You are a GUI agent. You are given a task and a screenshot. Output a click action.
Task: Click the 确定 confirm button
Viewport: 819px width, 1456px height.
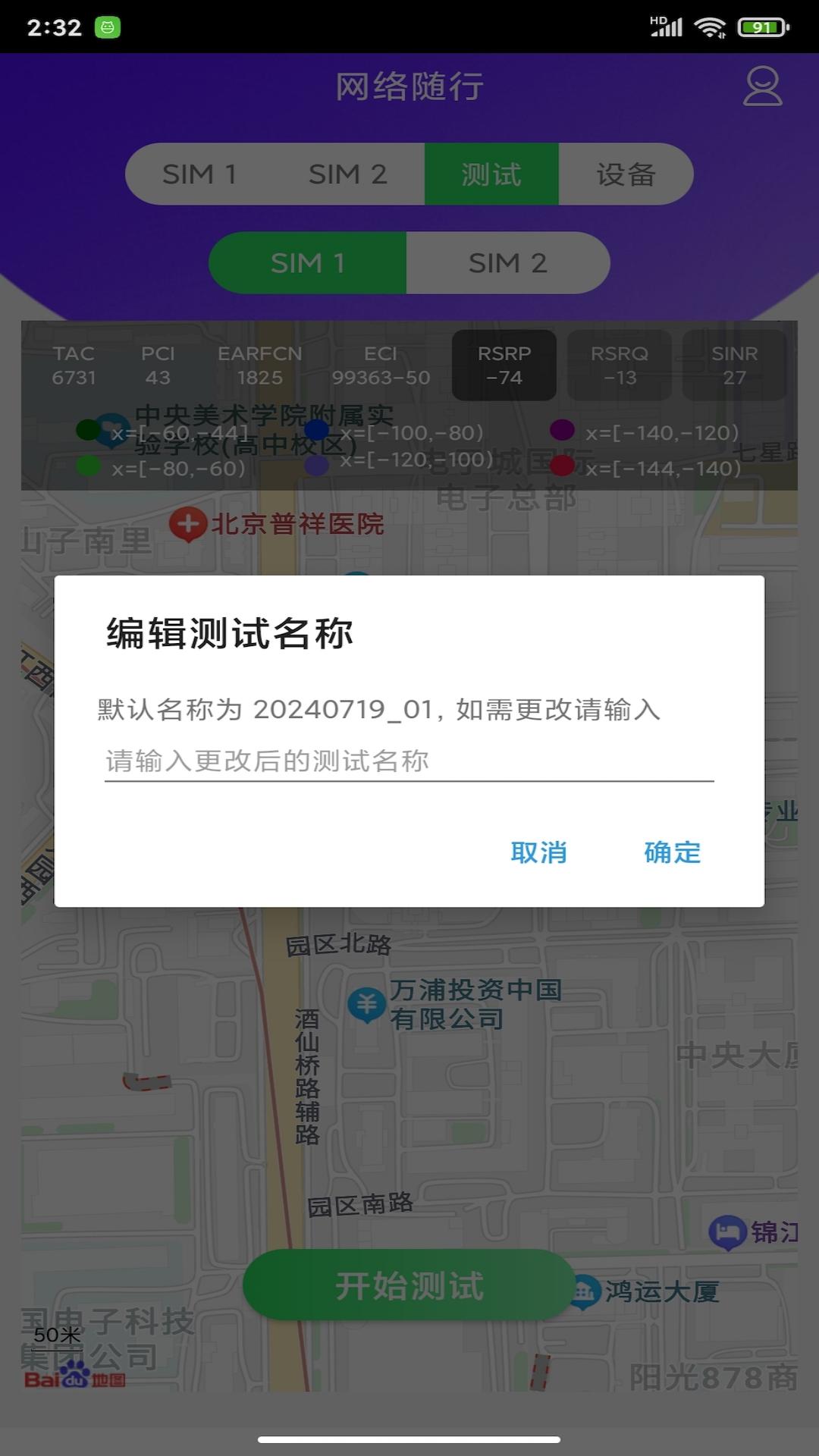click(x=671, y=854)
